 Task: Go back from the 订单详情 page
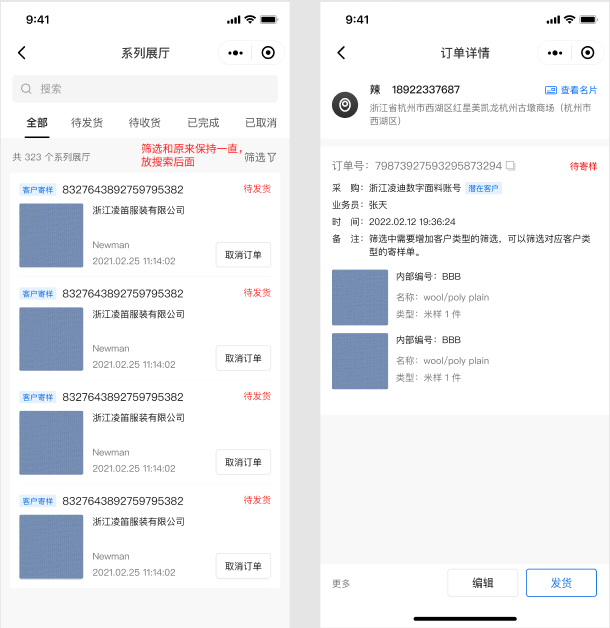tap(341, 53)
